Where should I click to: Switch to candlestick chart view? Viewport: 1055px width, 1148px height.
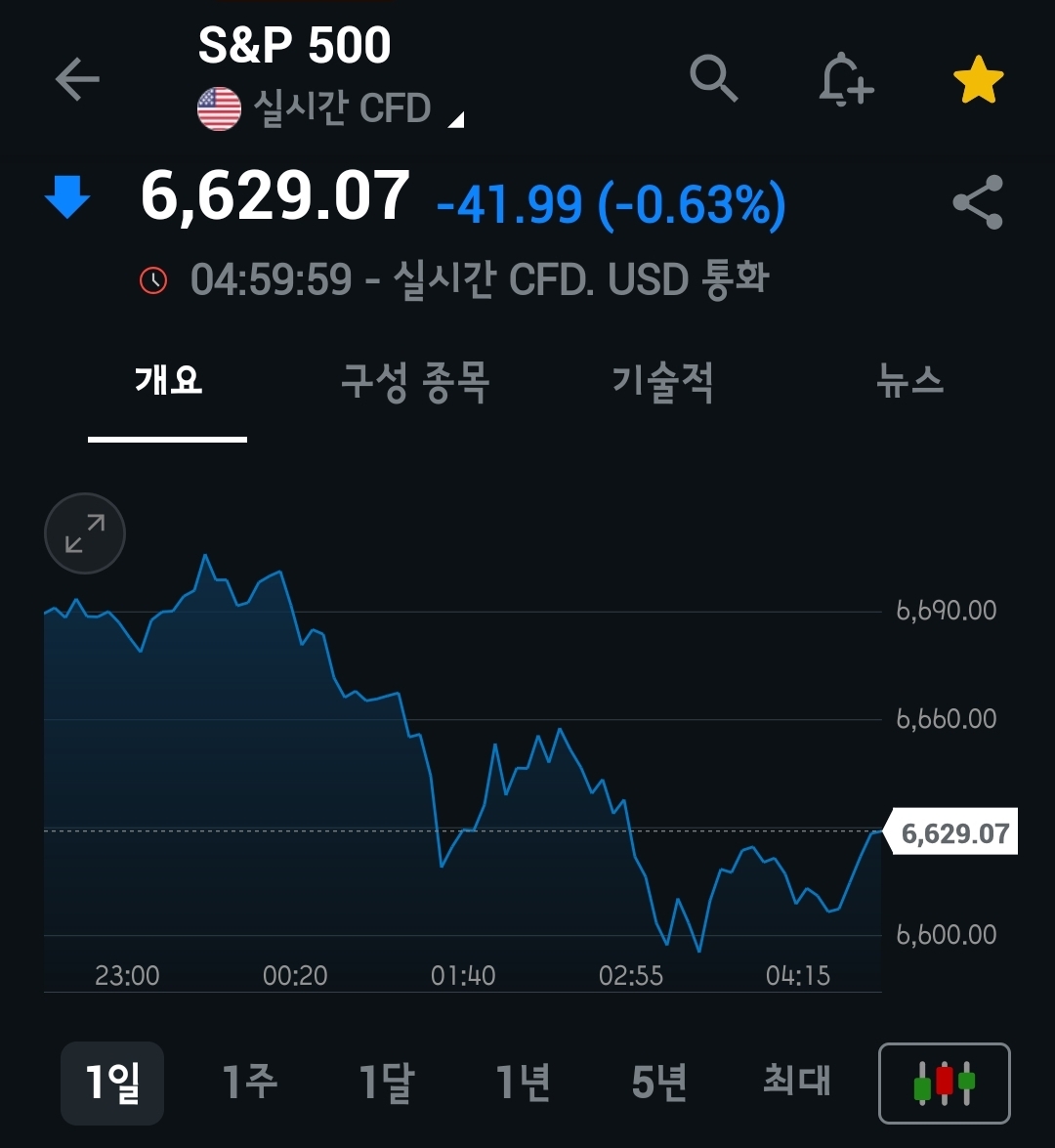(x=944, y=1083)
